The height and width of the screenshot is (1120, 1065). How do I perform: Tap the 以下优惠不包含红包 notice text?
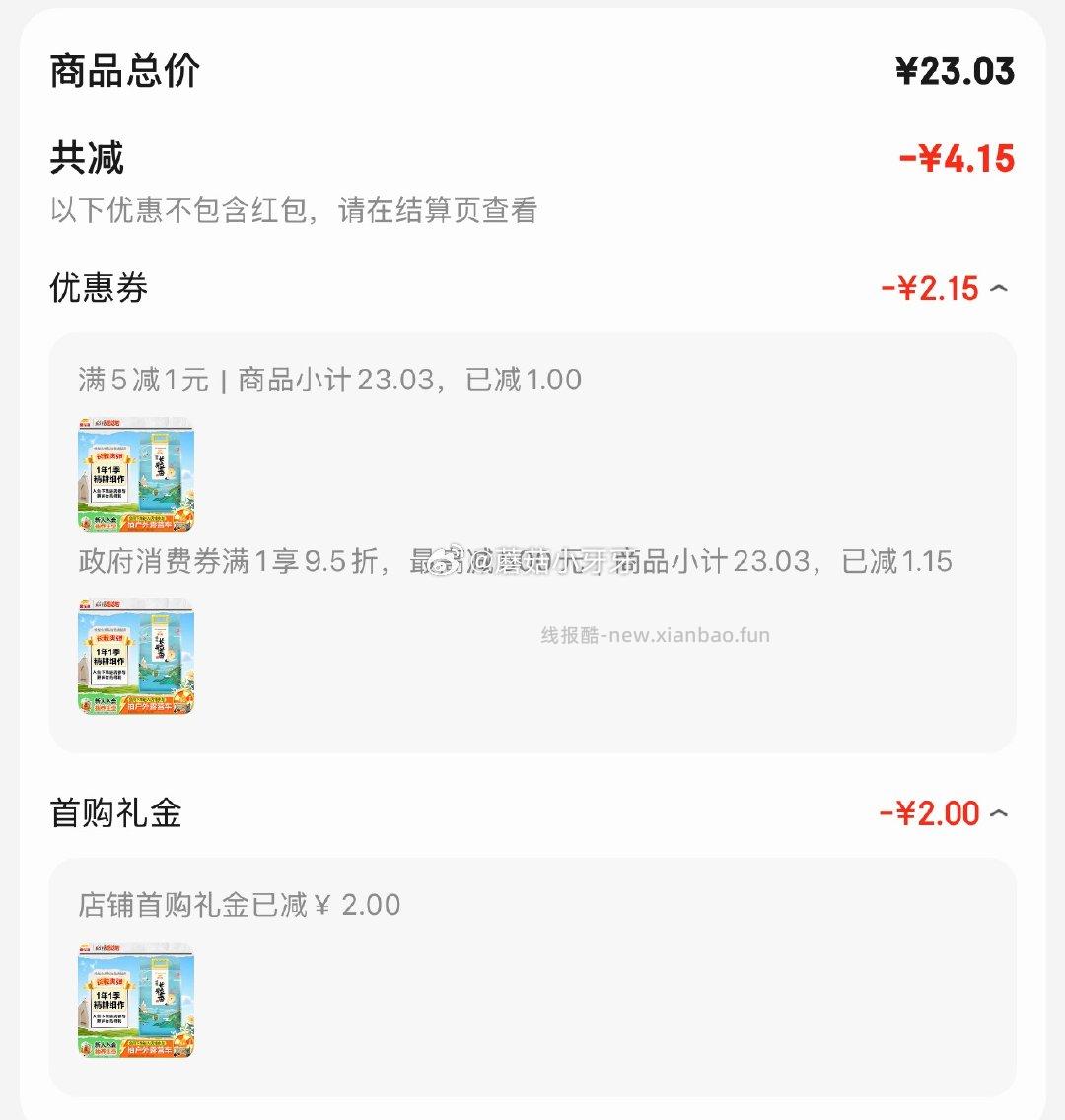coord(293,210)
